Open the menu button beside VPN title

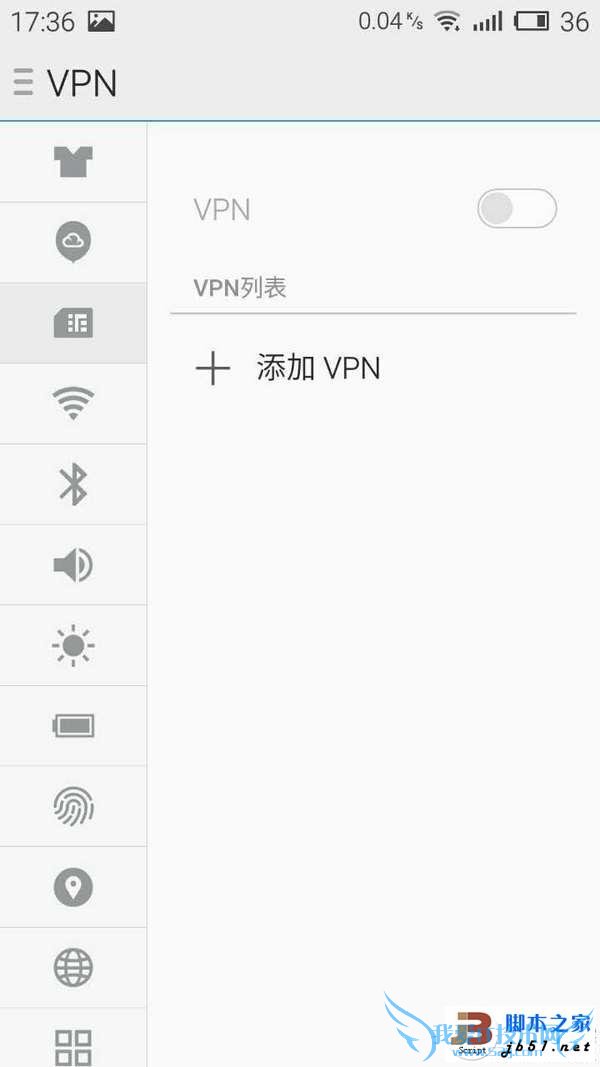point(24,82)
